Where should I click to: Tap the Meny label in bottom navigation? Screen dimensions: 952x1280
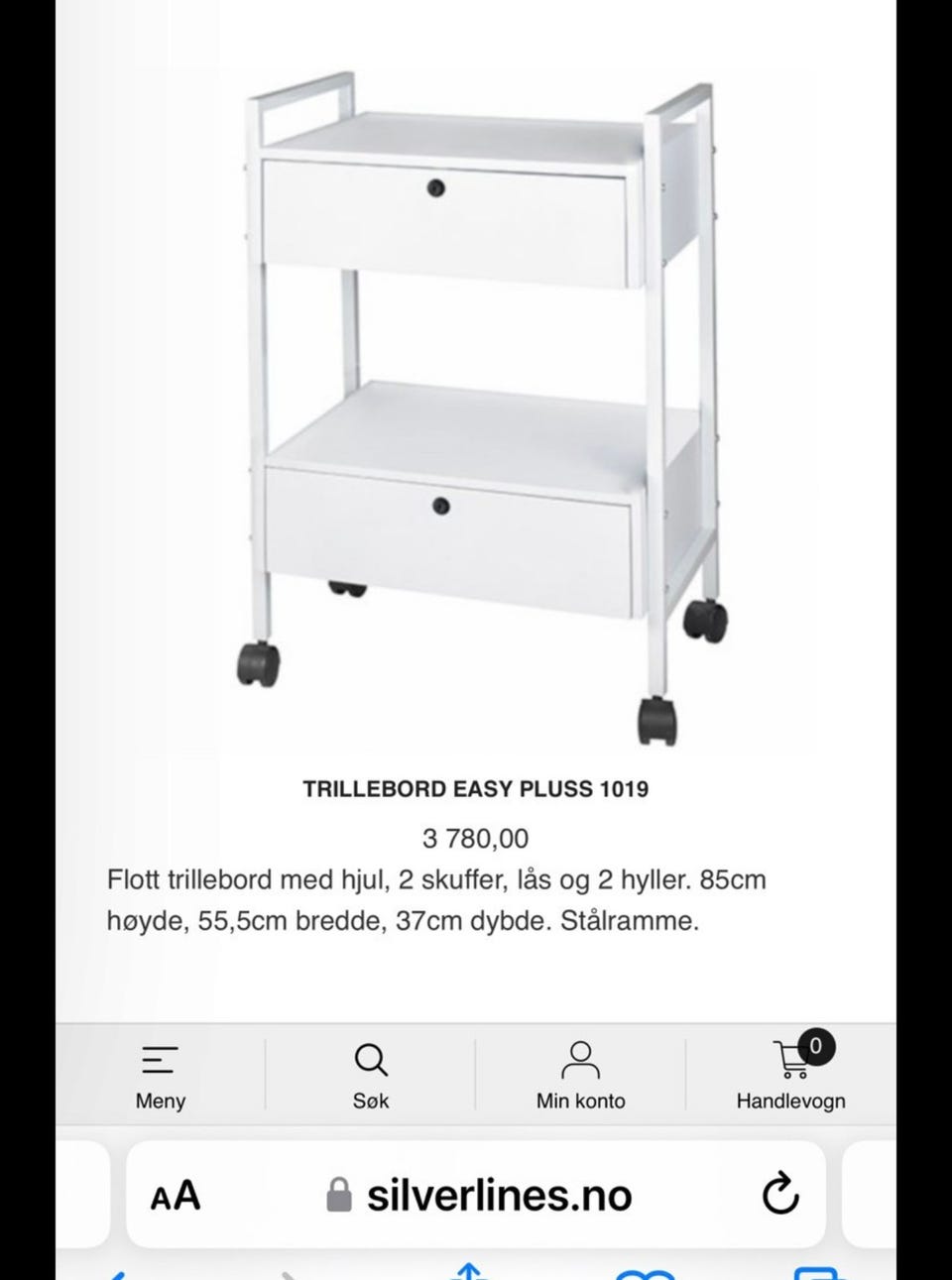[159, 1101]
